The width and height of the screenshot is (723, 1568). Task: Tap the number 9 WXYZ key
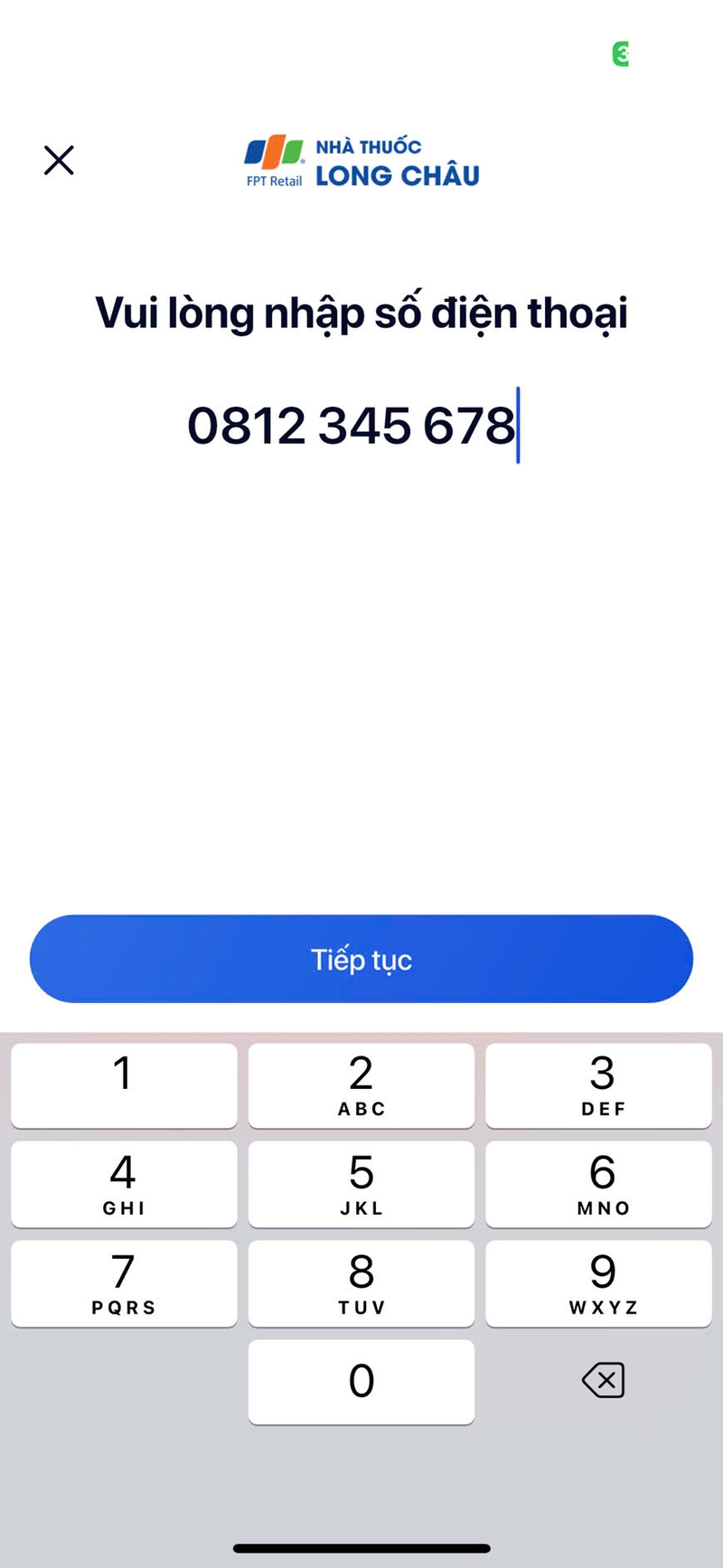click(599, 1283)
